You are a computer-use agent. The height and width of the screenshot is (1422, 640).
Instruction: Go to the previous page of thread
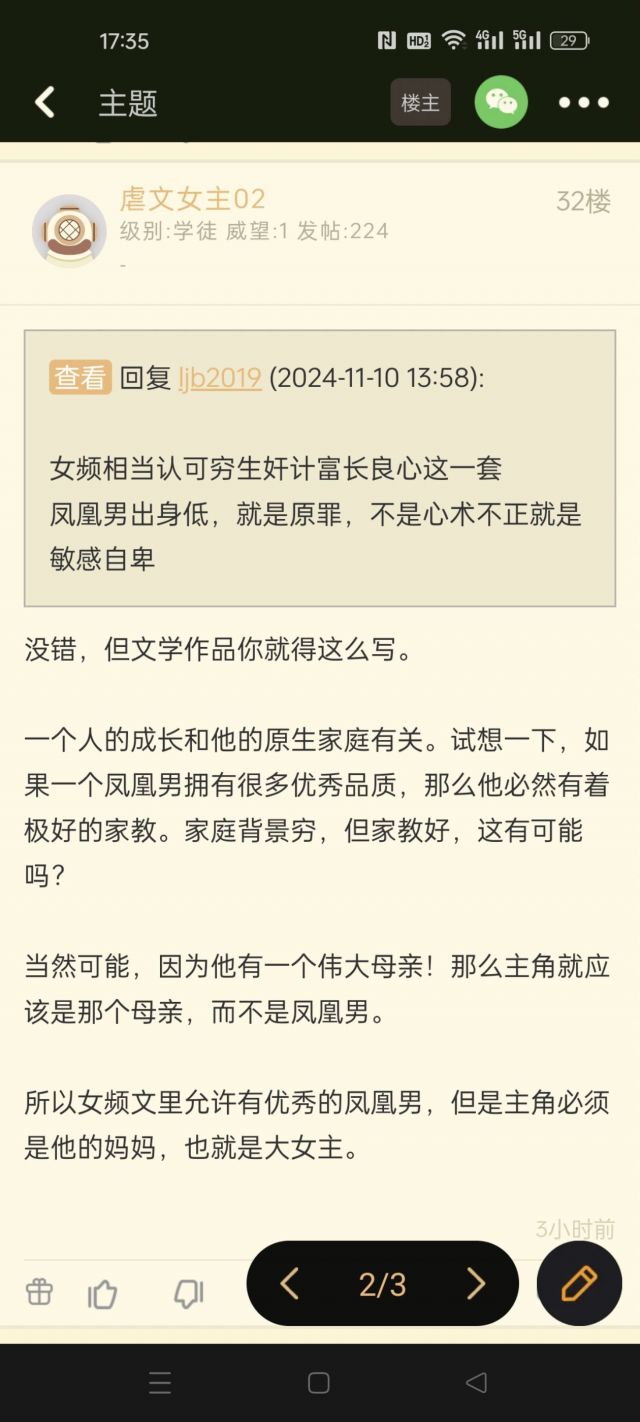coord(290,1284)
